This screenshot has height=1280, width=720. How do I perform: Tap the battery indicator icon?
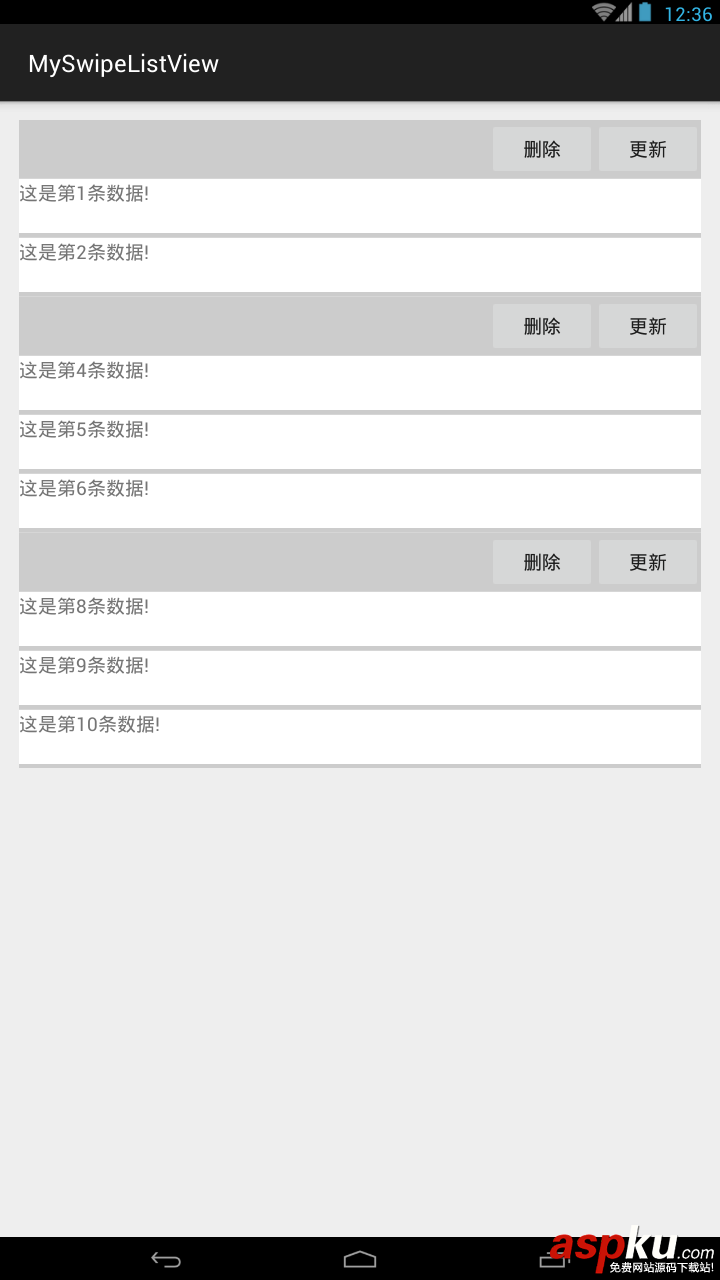pyautogui.click(x=645, y=14)
